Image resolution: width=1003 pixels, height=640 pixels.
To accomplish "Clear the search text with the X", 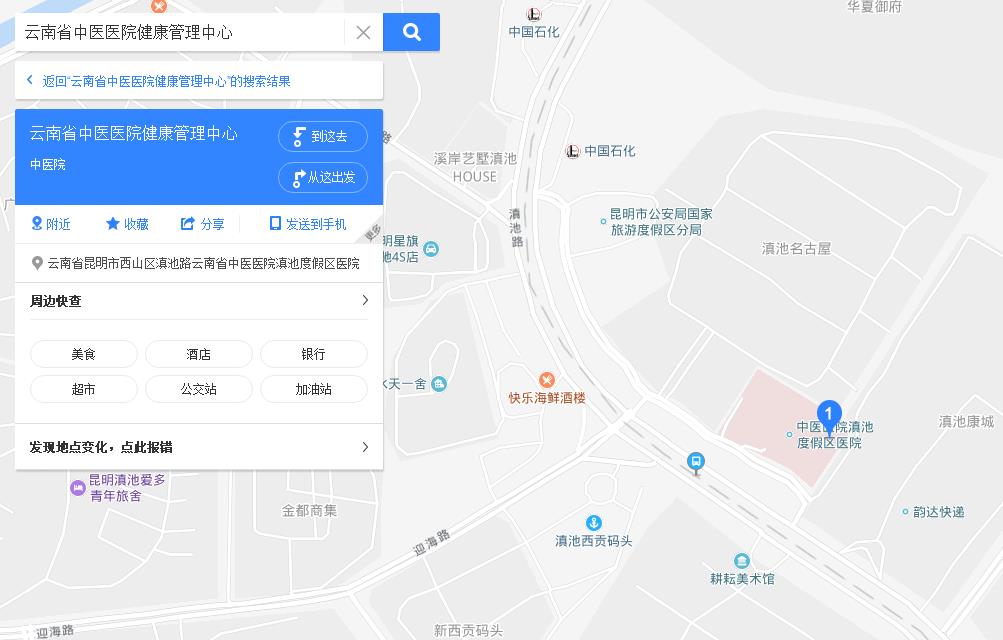I will pos(363,32).
